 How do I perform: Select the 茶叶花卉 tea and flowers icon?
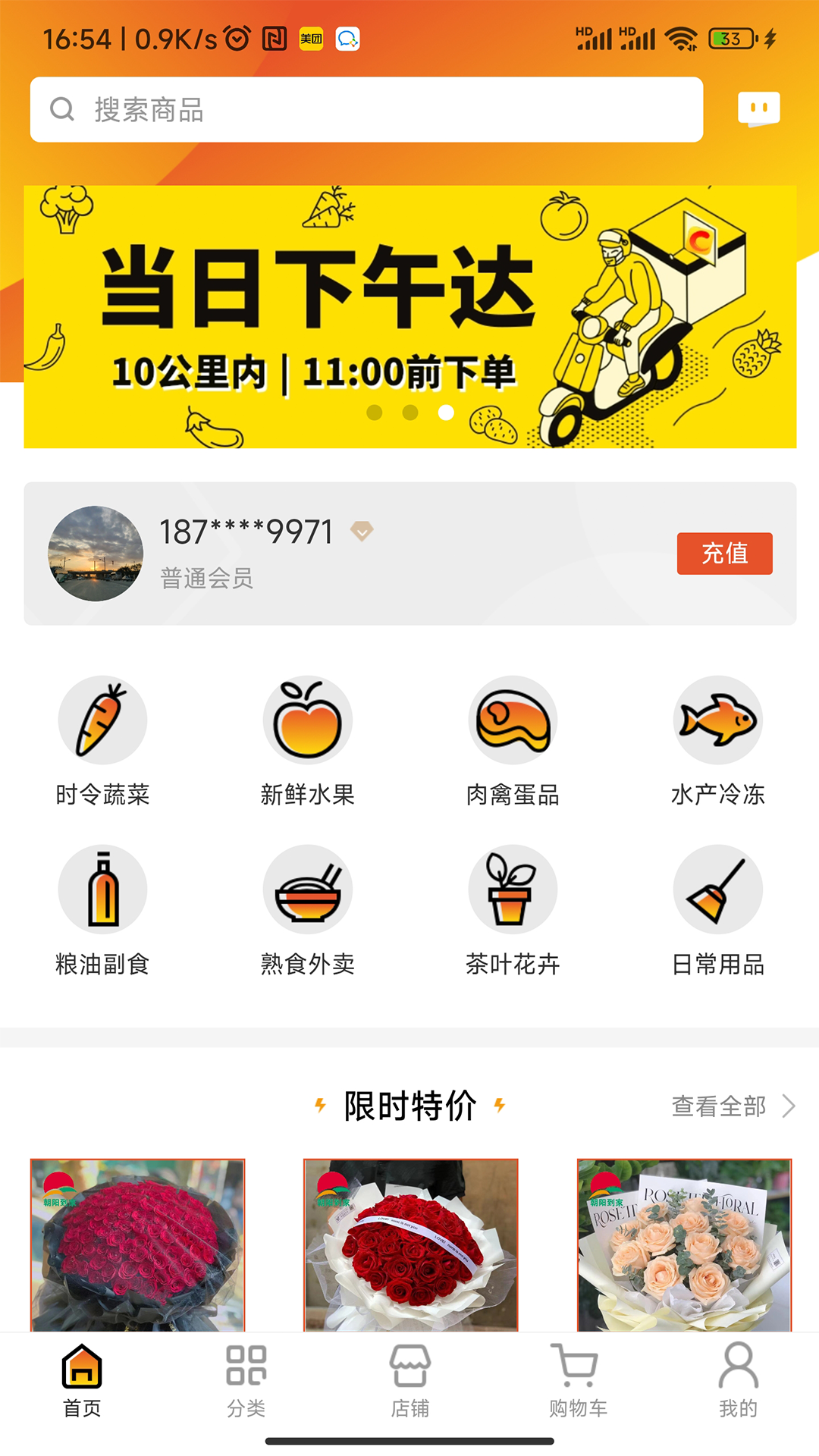point(512,908)
